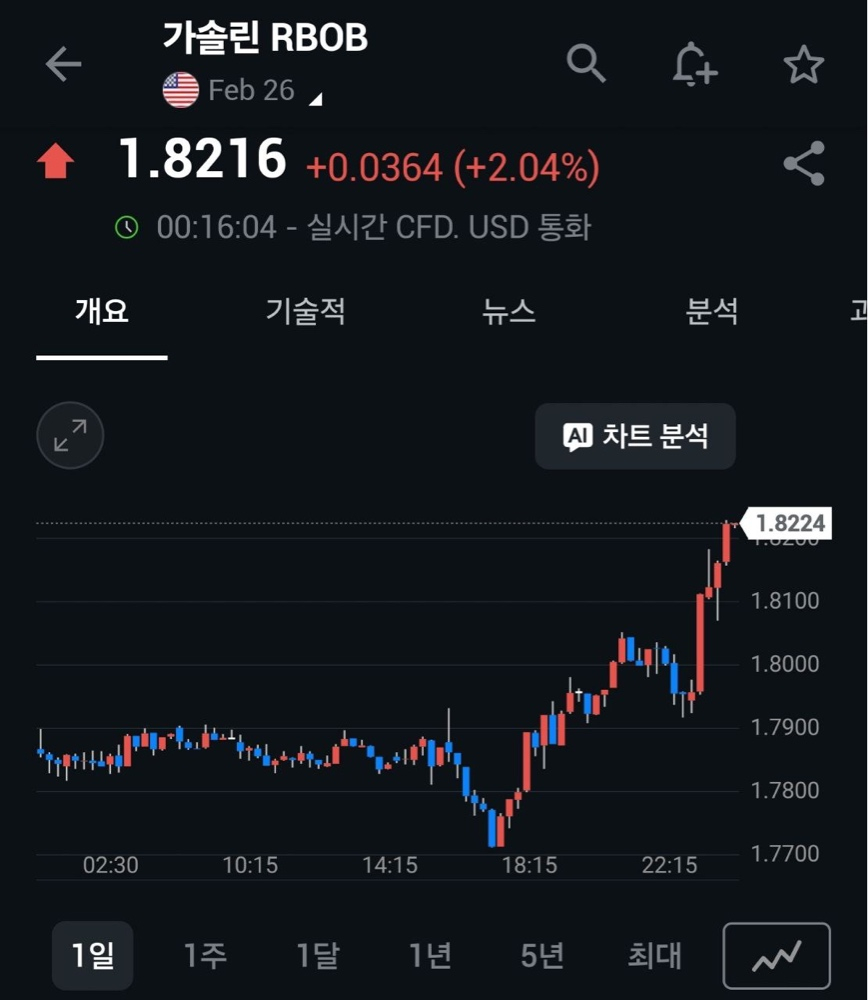Display the 최대 chart range
Image resolution: width=868 pixels, height=1000 pixels.
(654, 956)
